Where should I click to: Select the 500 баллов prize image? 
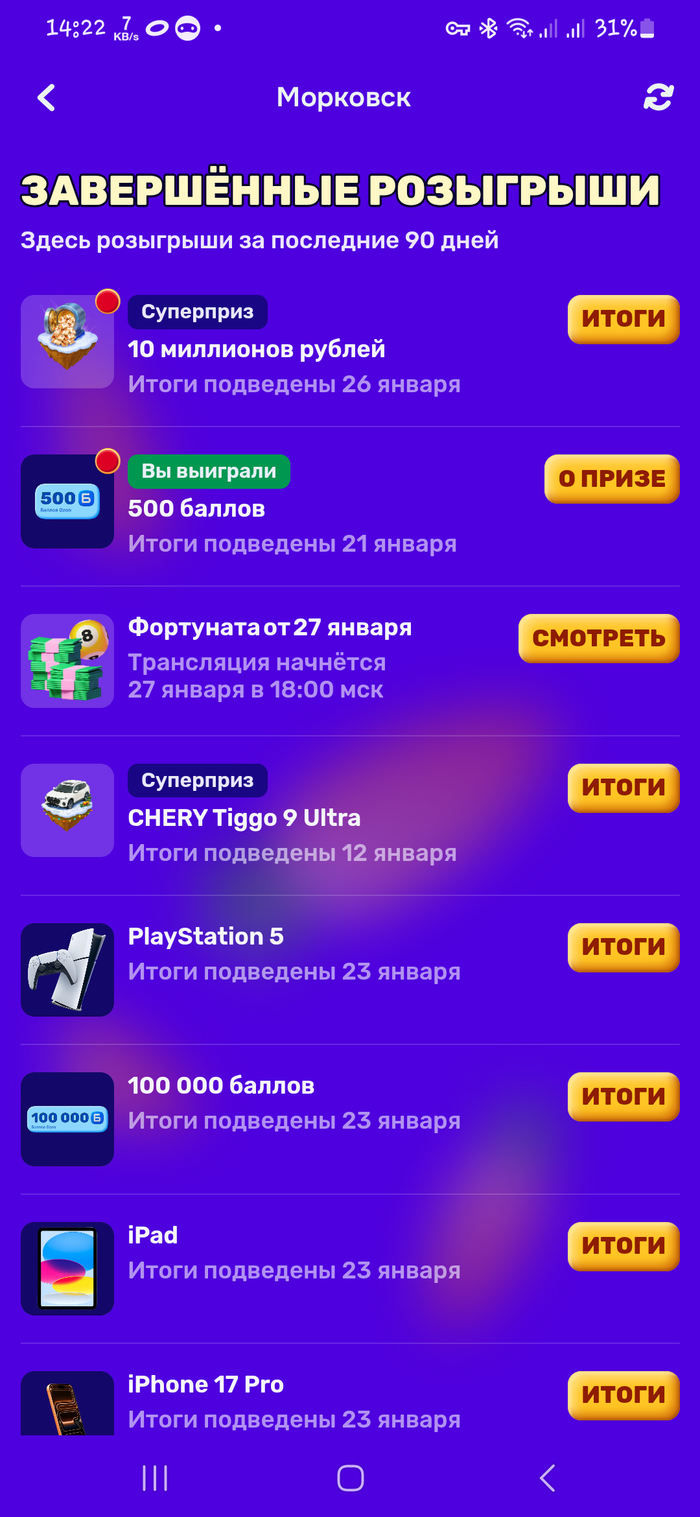67,501
